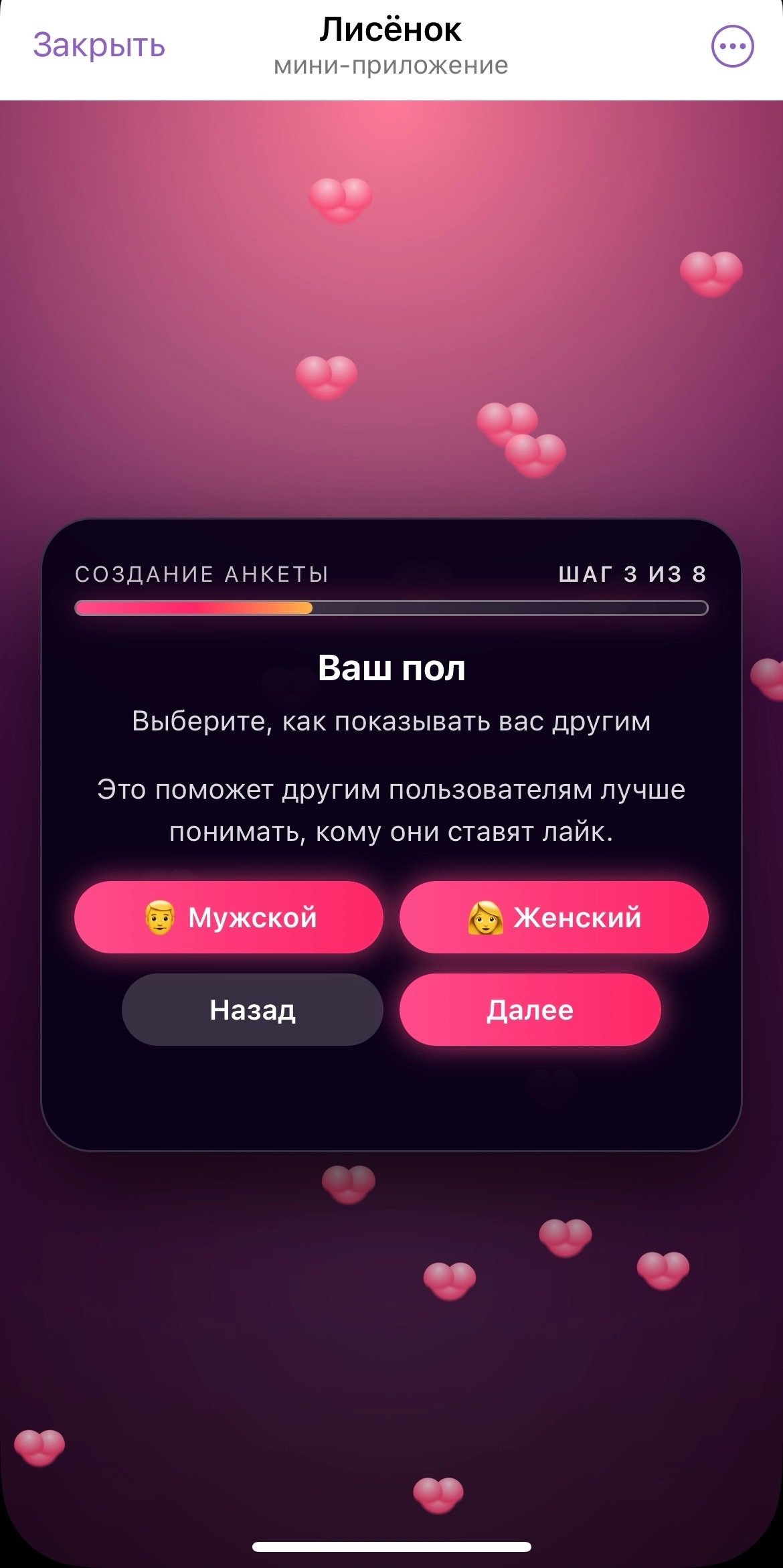The width and height of the screenshot is (783, 1568).
Task: Close the Лисёнок mini-app via Закрыть
Action: pos(99,46)
